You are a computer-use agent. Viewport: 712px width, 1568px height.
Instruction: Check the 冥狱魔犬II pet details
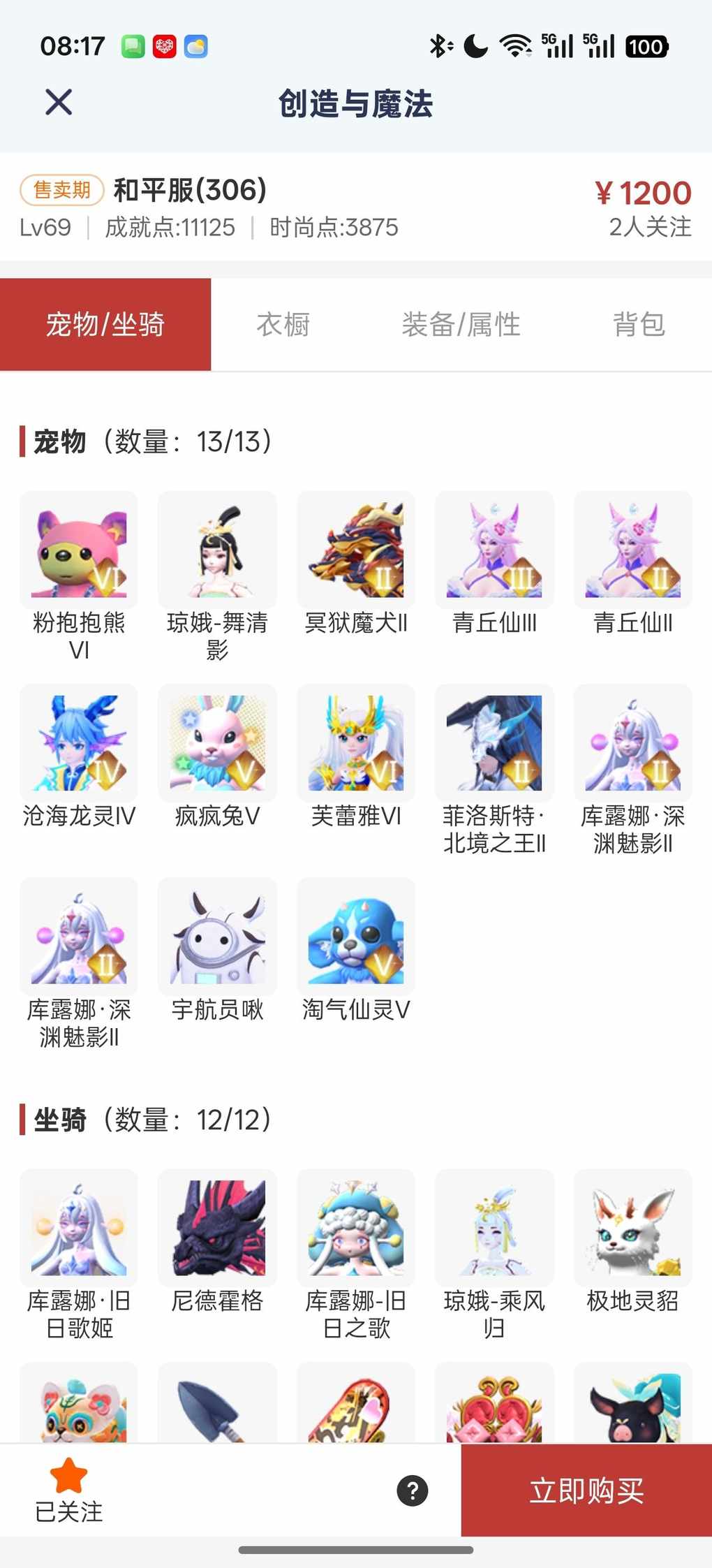coord(356,550)
